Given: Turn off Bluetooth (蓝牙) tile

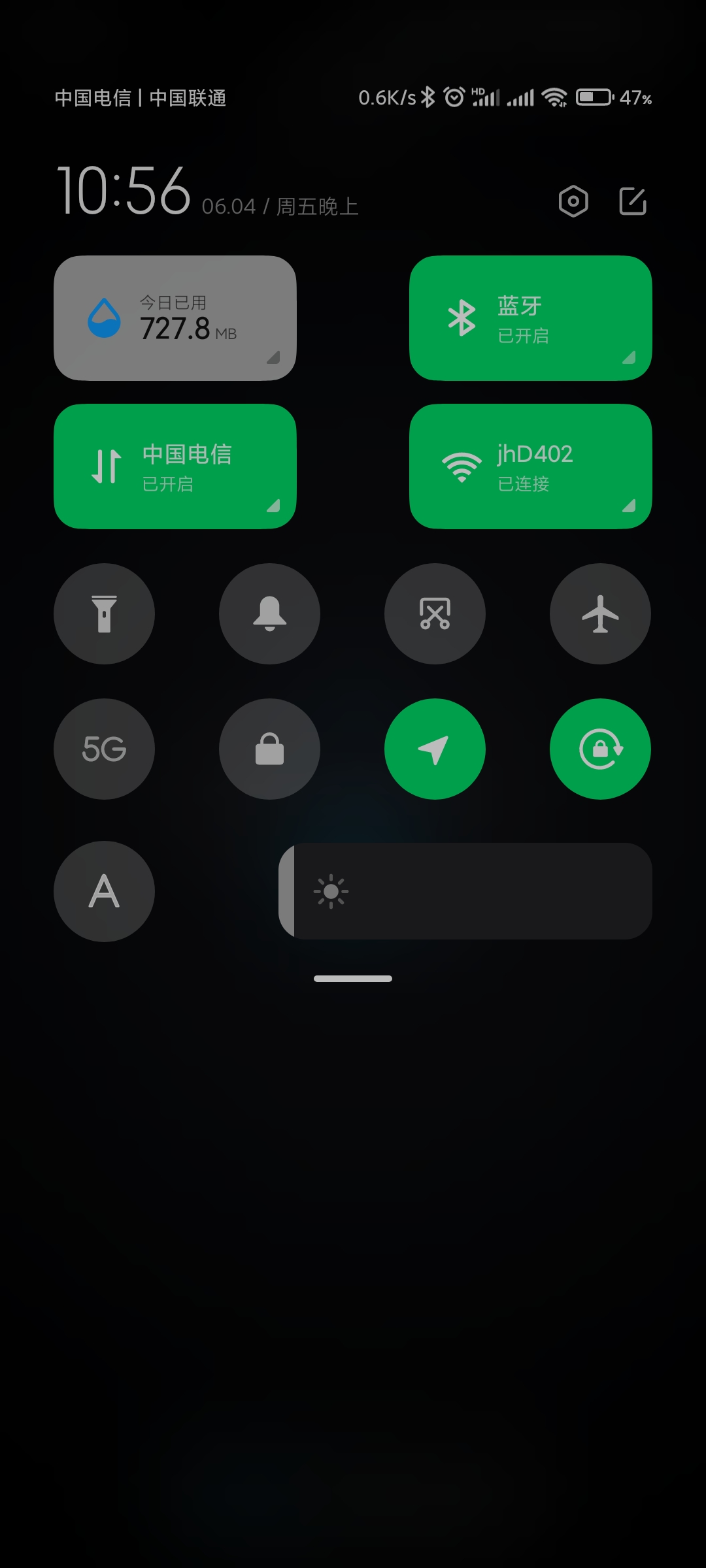Looking at the screenshot, I should point(530,318).
